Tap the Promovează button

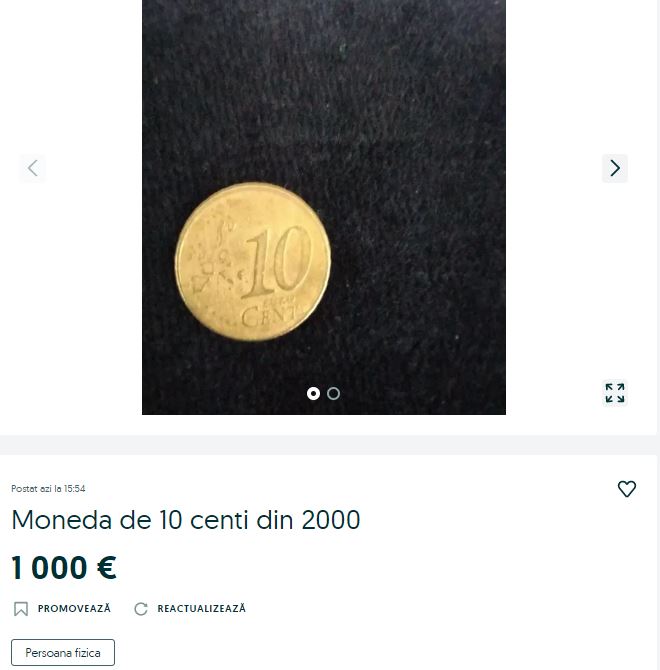click(x=63, y=609)
